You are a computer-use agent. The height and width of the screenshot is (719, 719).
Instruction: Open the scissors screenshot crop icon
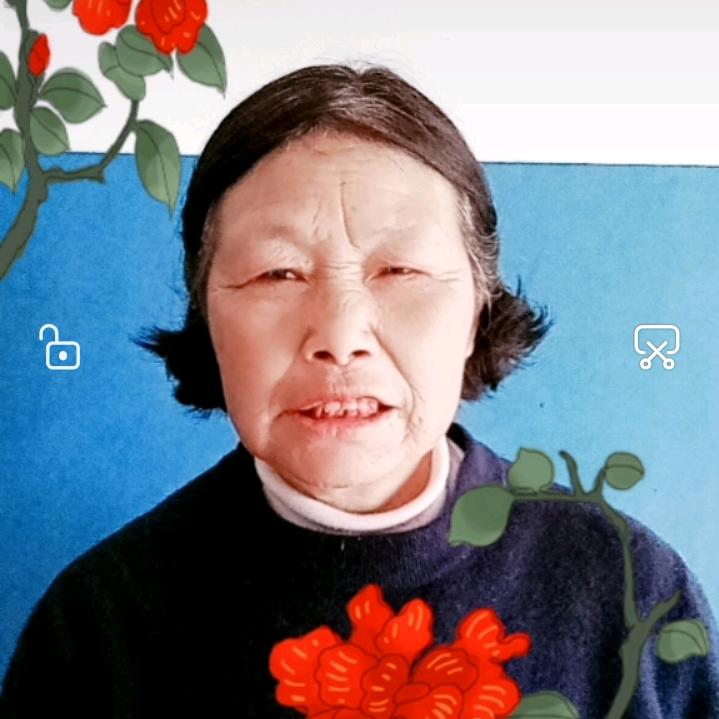[656, 347]
